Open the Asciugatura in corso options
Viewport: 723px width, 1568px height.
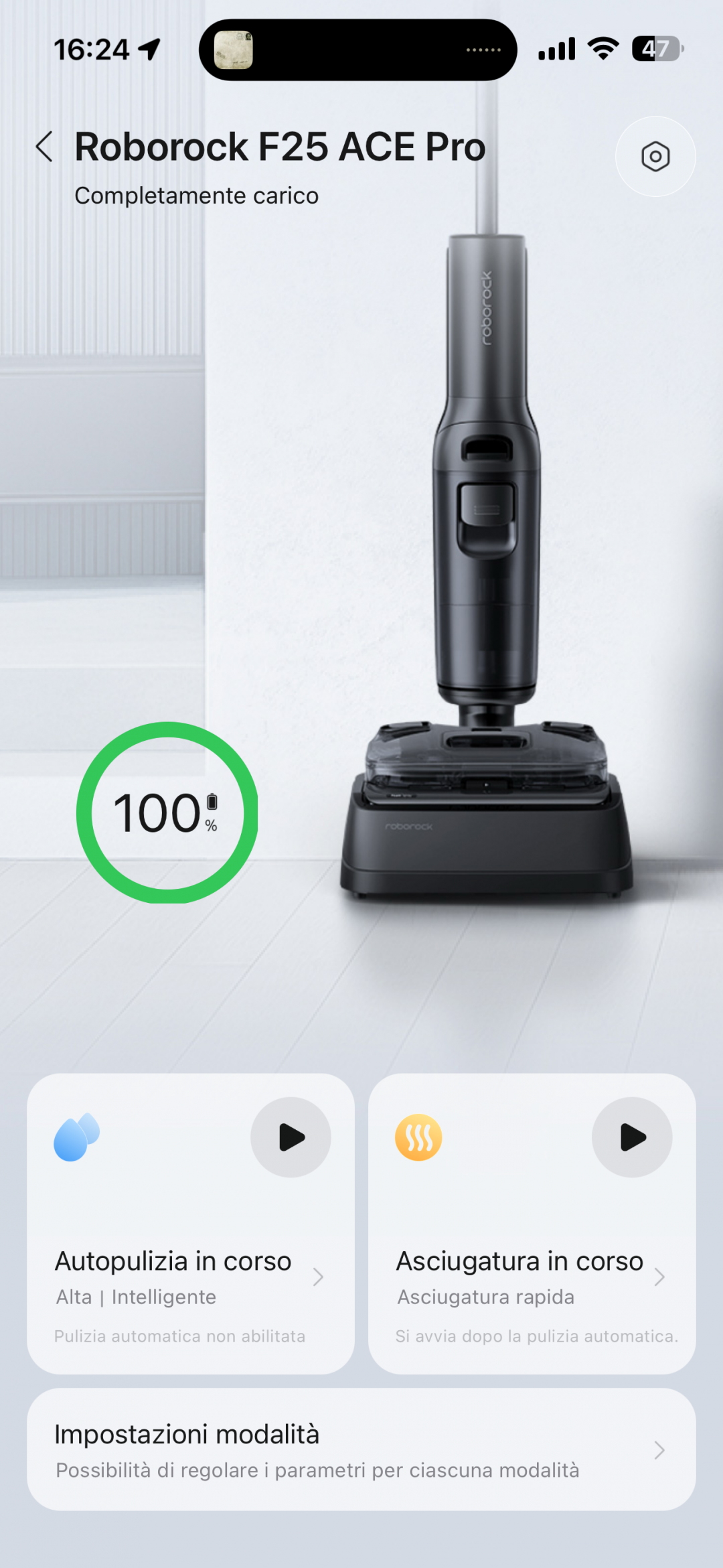pyautogui.click(x=532, y=1277)
